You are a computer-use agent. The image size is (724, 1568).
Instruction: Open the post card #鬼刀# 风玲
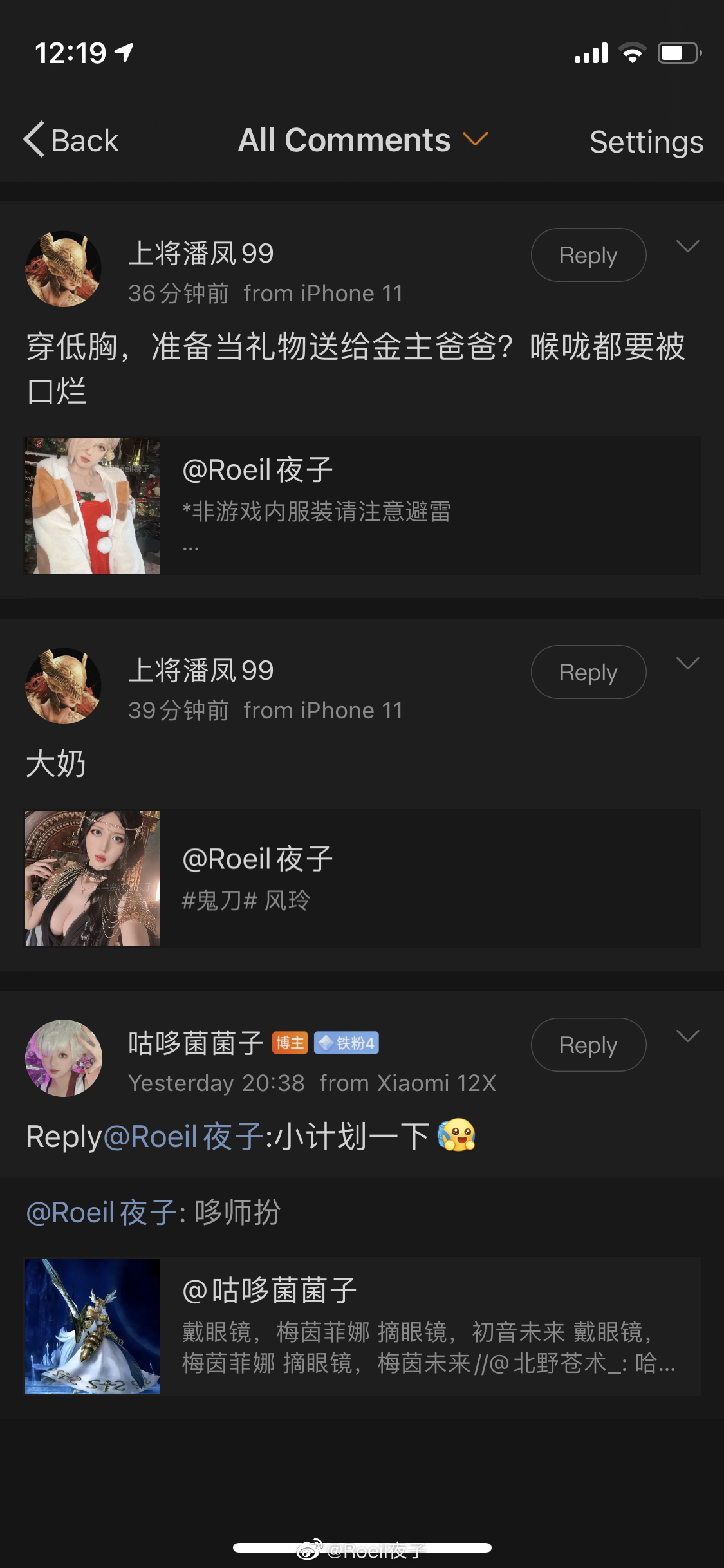click(362, 879)
